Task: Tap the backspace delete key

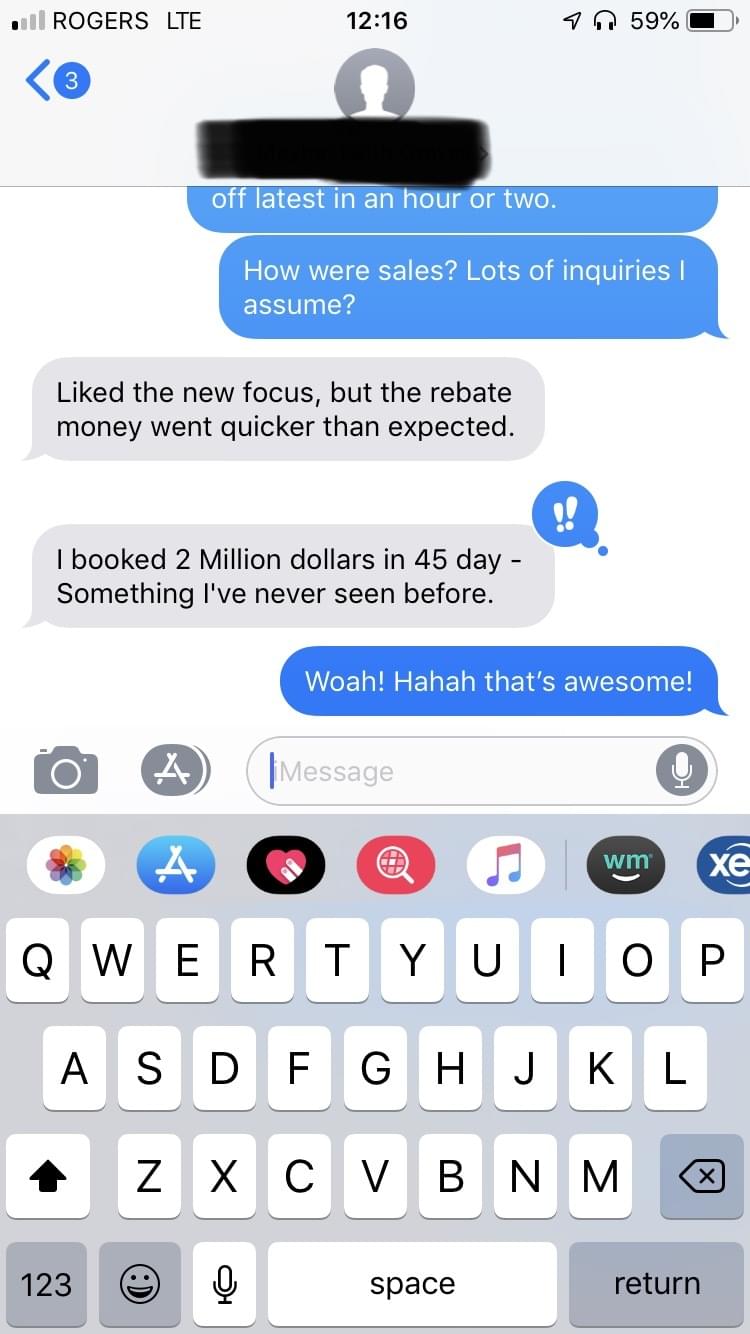Action: point(702,1177)
